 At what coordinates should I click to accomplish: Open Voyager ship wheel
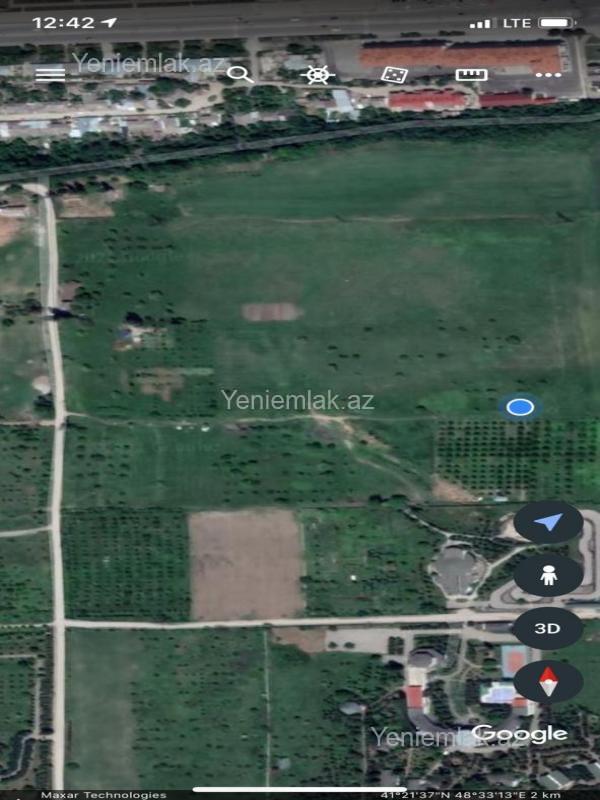pyautogui.click(x=318, y=74)
